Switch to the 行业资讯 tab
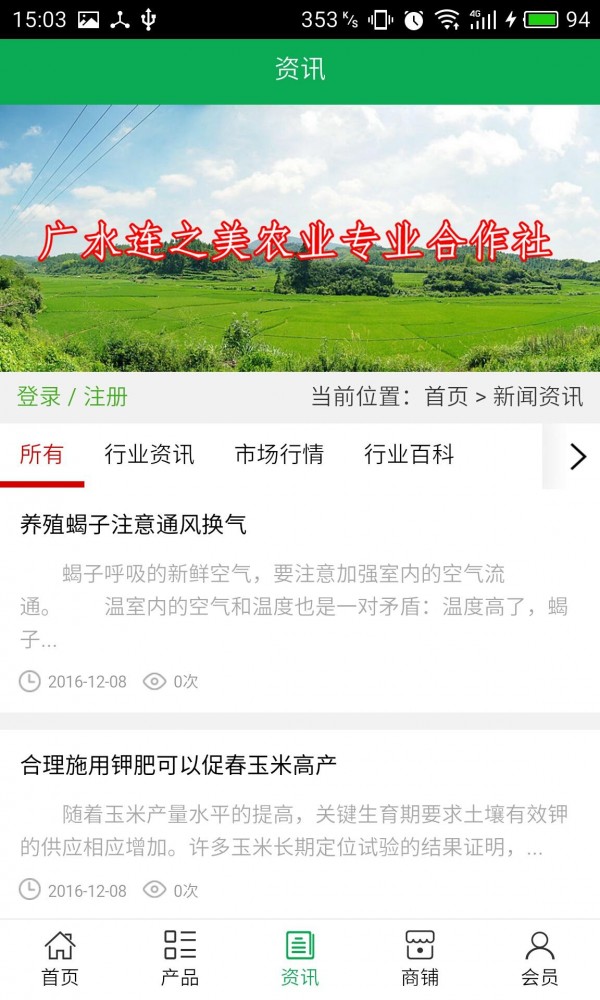Viewport: 600px width, 1000px height. click(x=149, y=455)
